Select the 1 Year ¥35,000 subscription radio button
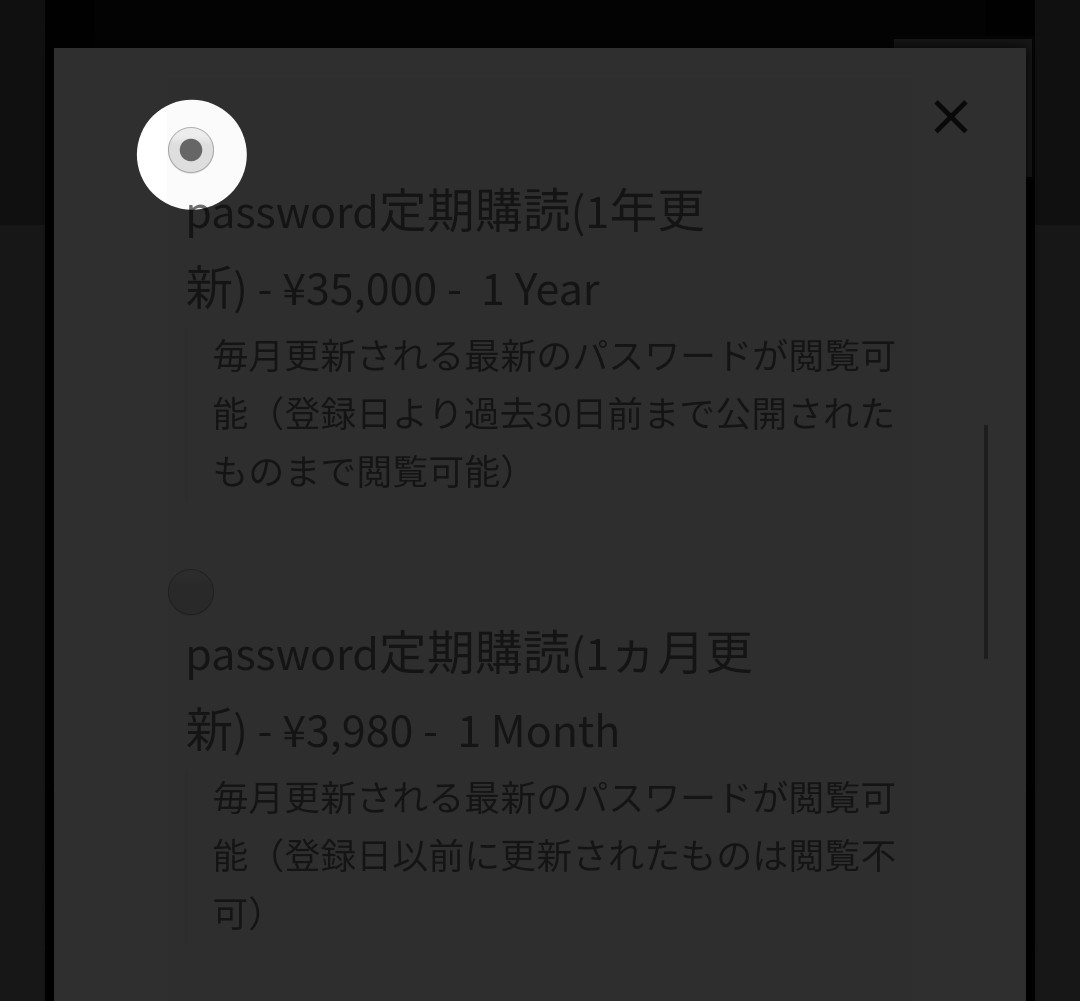 tap(191, 151)
